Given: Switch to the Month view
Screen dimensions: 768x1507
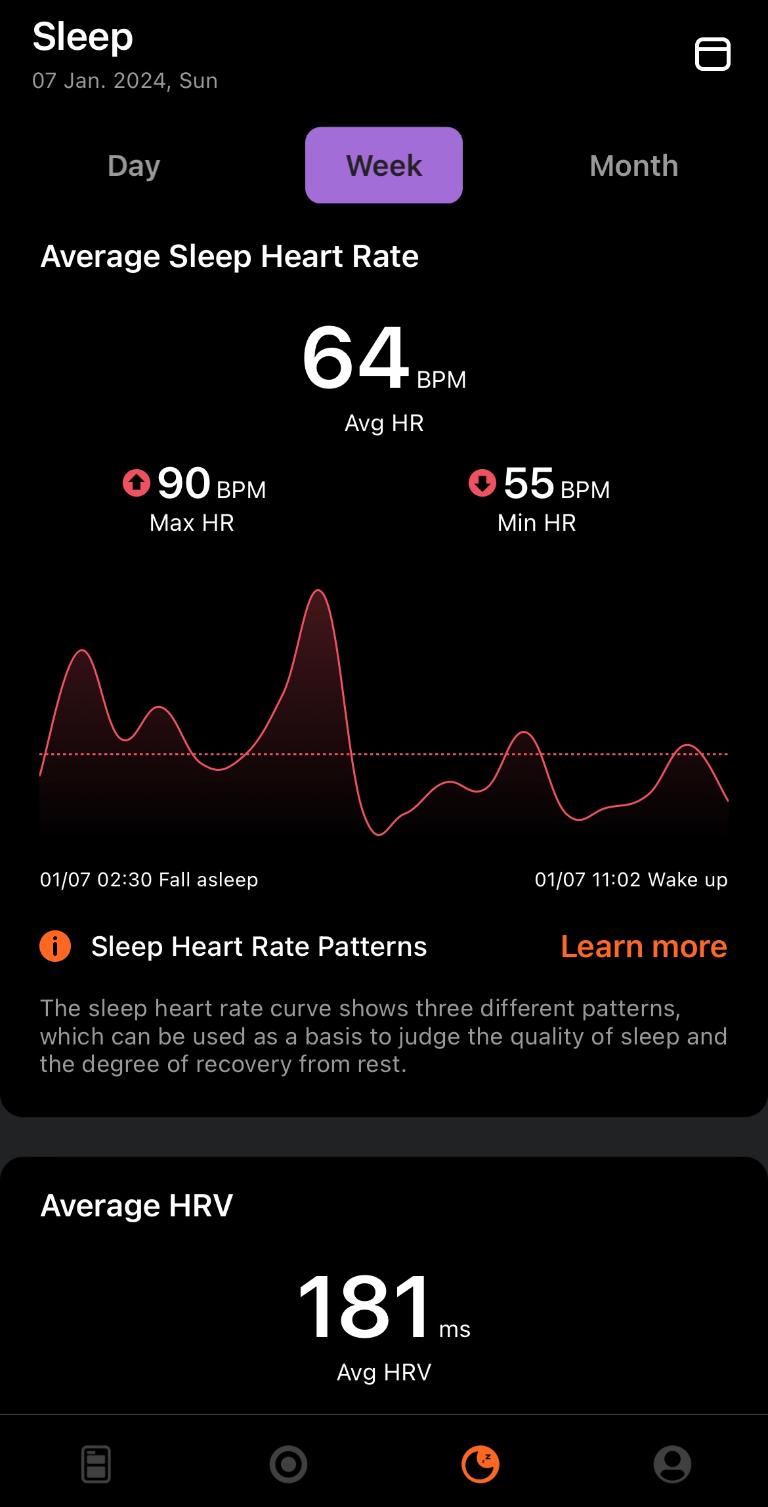Looking at the screenshot, I should [634, 166].
